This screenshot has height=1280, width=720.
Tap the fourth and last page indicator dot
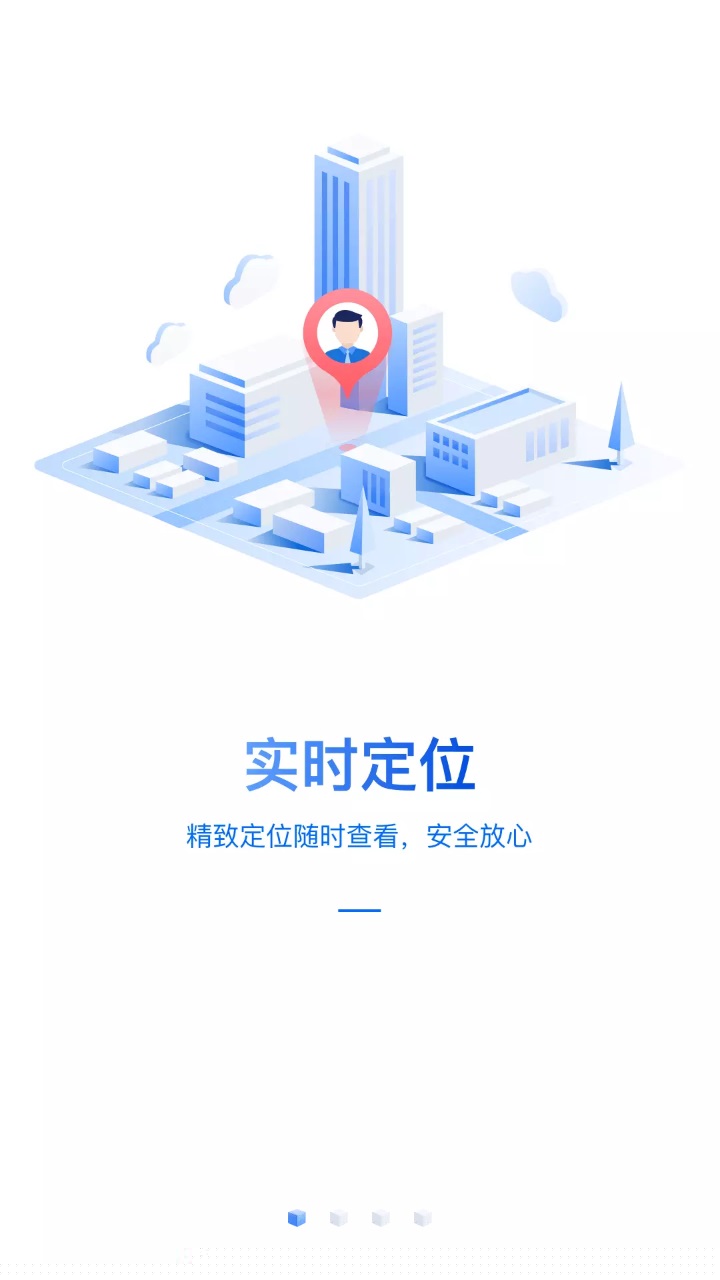423,1218
